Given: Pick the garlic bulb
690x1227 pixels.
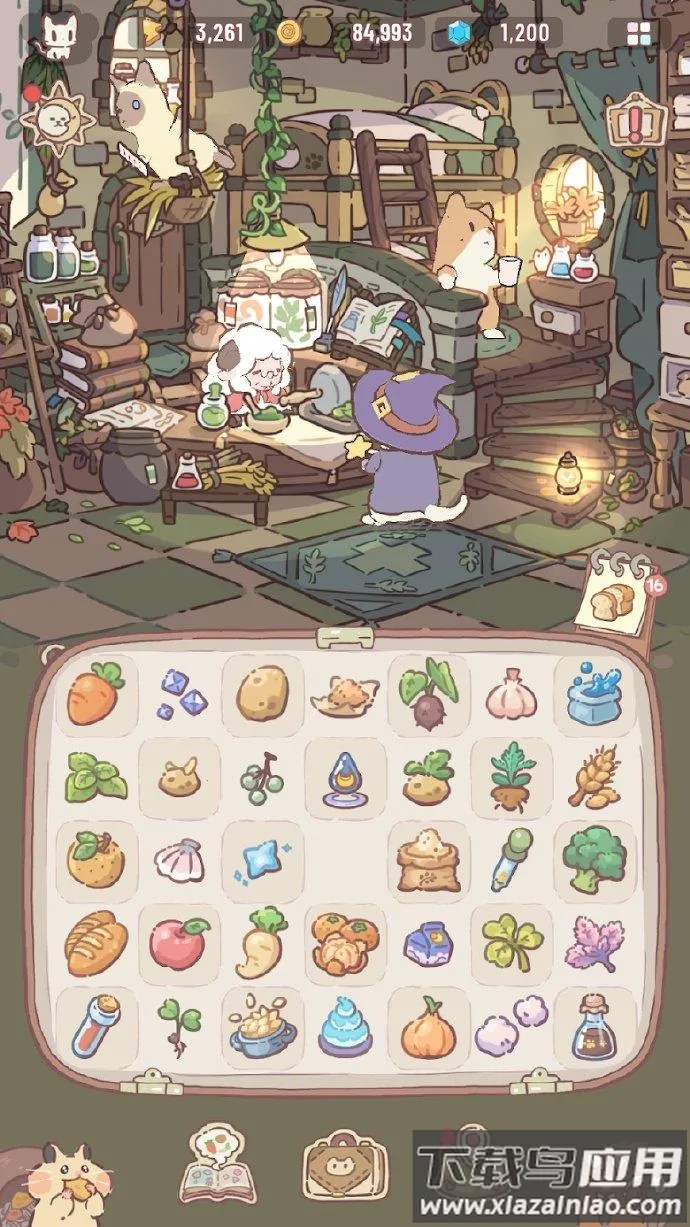Looking at the screenshot, I should point(511,693).
